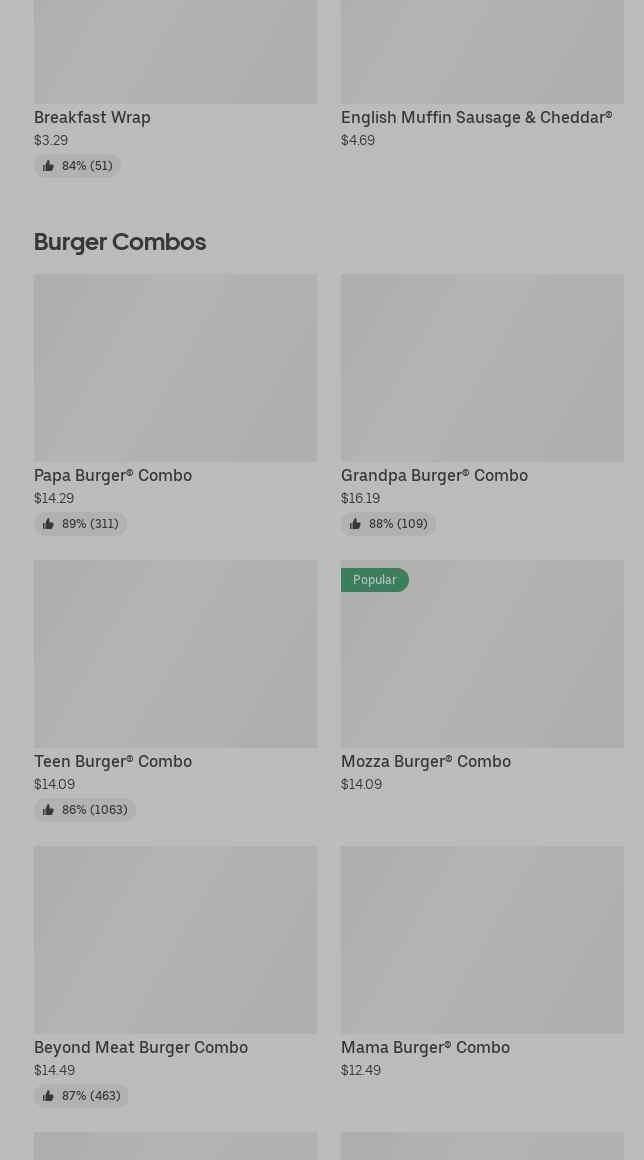Choose the Teen Burger Combo
Image resolution: width=644 pixels, height=1160 pixels.
pyautogui.click(x=175, y=654)
